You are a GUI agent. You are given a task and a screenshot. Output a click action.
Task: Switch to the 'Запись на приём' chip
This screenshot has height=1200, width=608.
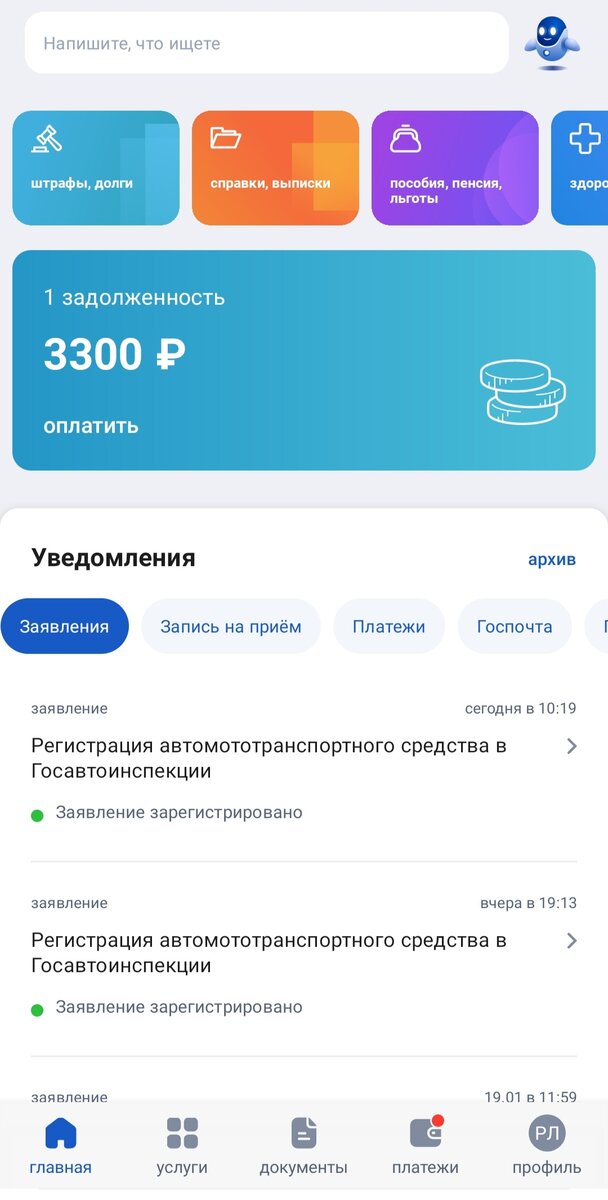point(231,627)
